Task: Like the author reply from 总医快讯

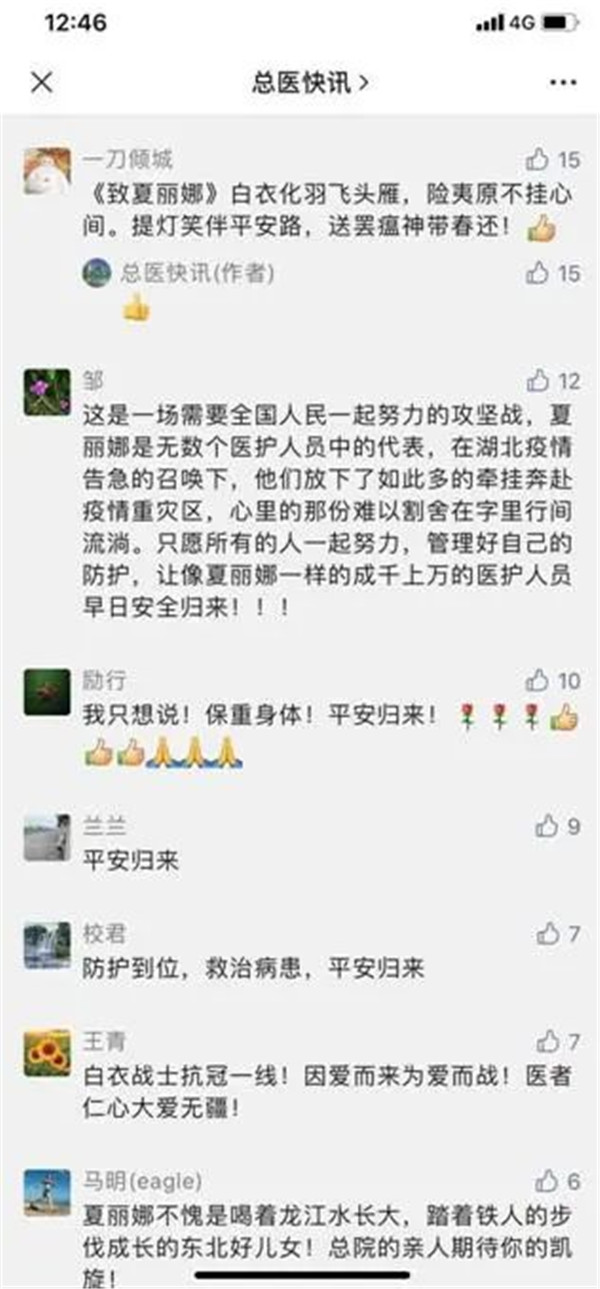Action: tap(539, 272)
